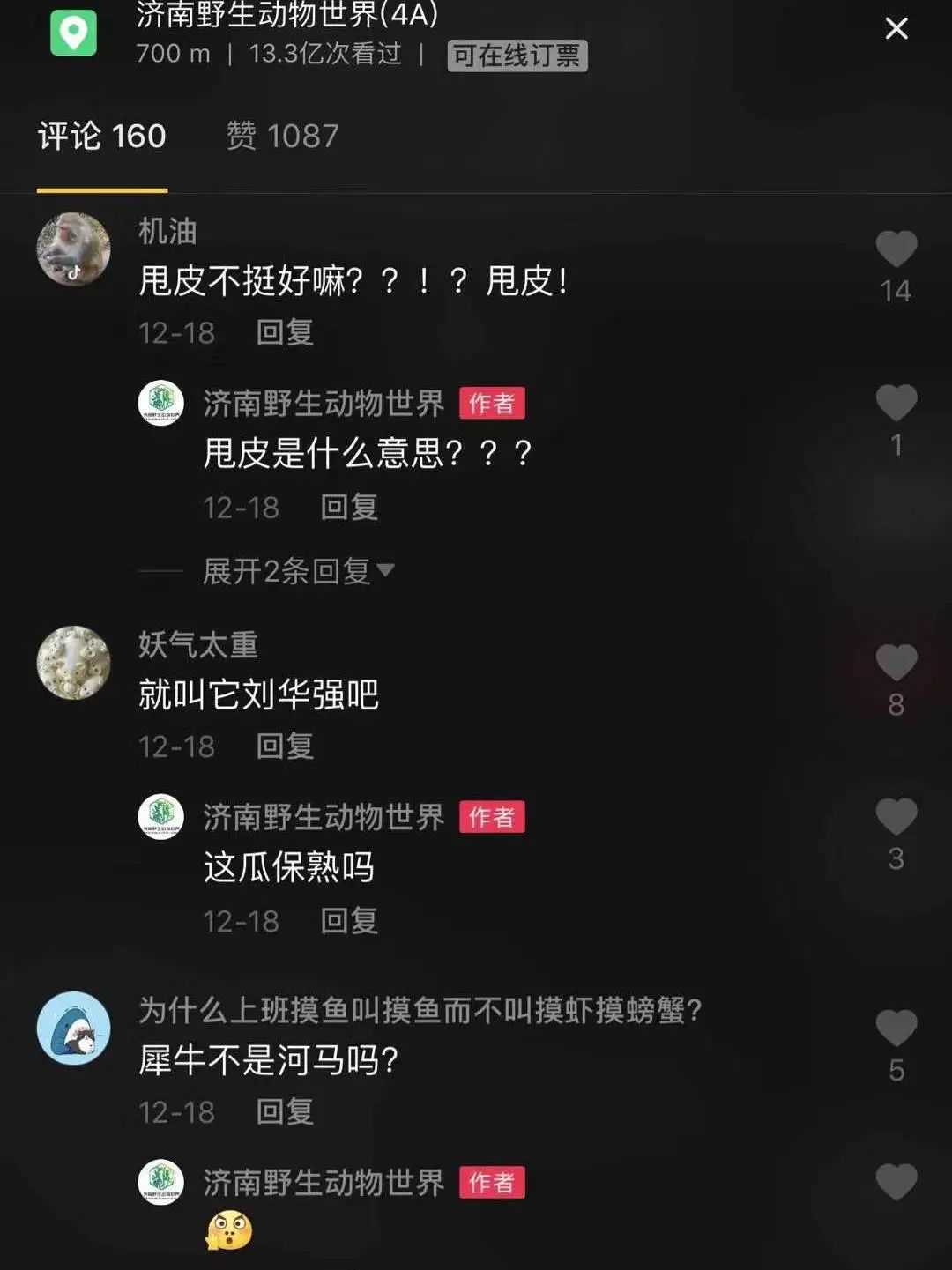Like the author's emoji reply
The image size is (952, 1270).
[896, 1182]
